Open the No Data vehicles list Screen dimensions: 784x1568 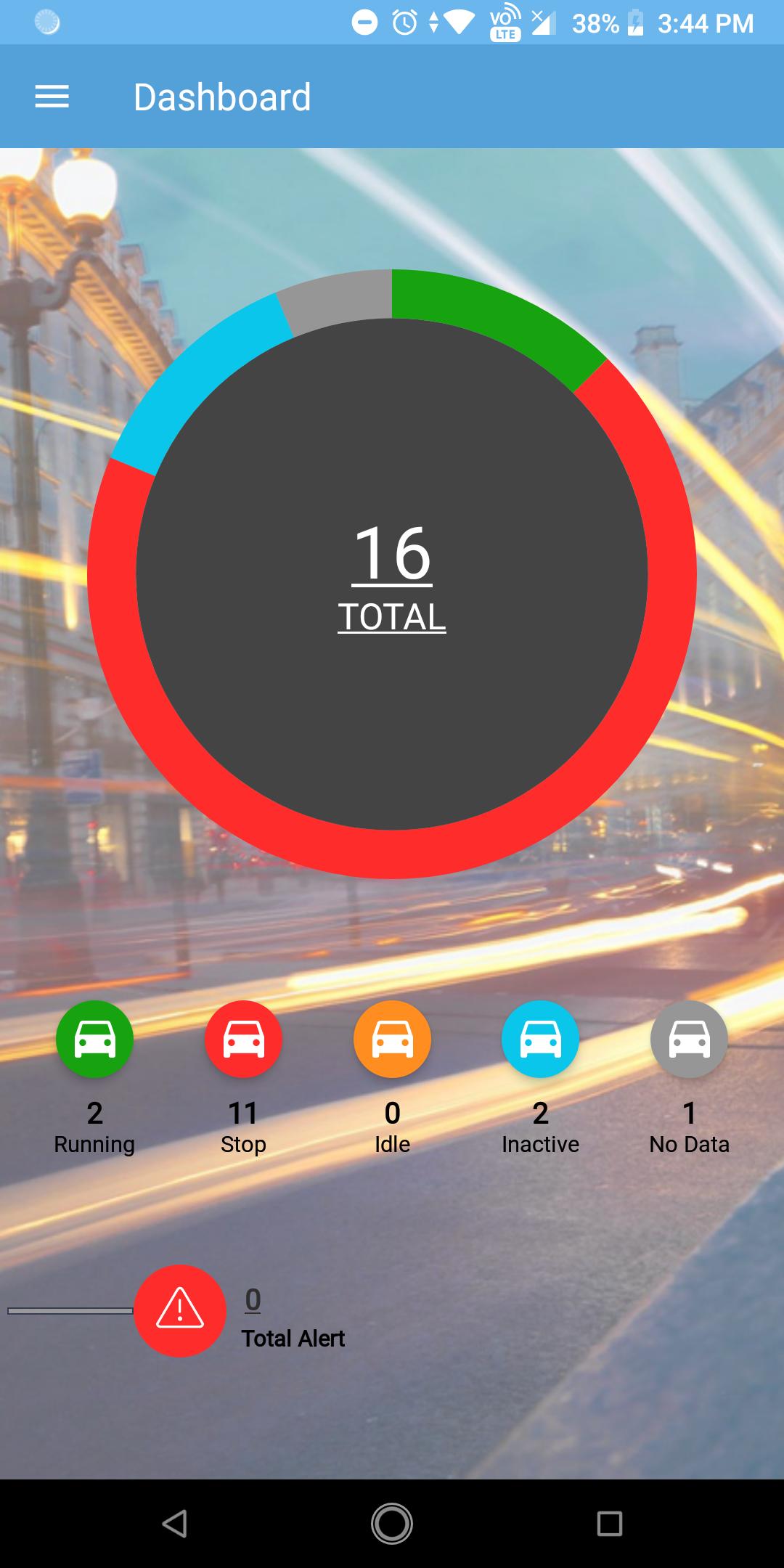(689, 1040)
